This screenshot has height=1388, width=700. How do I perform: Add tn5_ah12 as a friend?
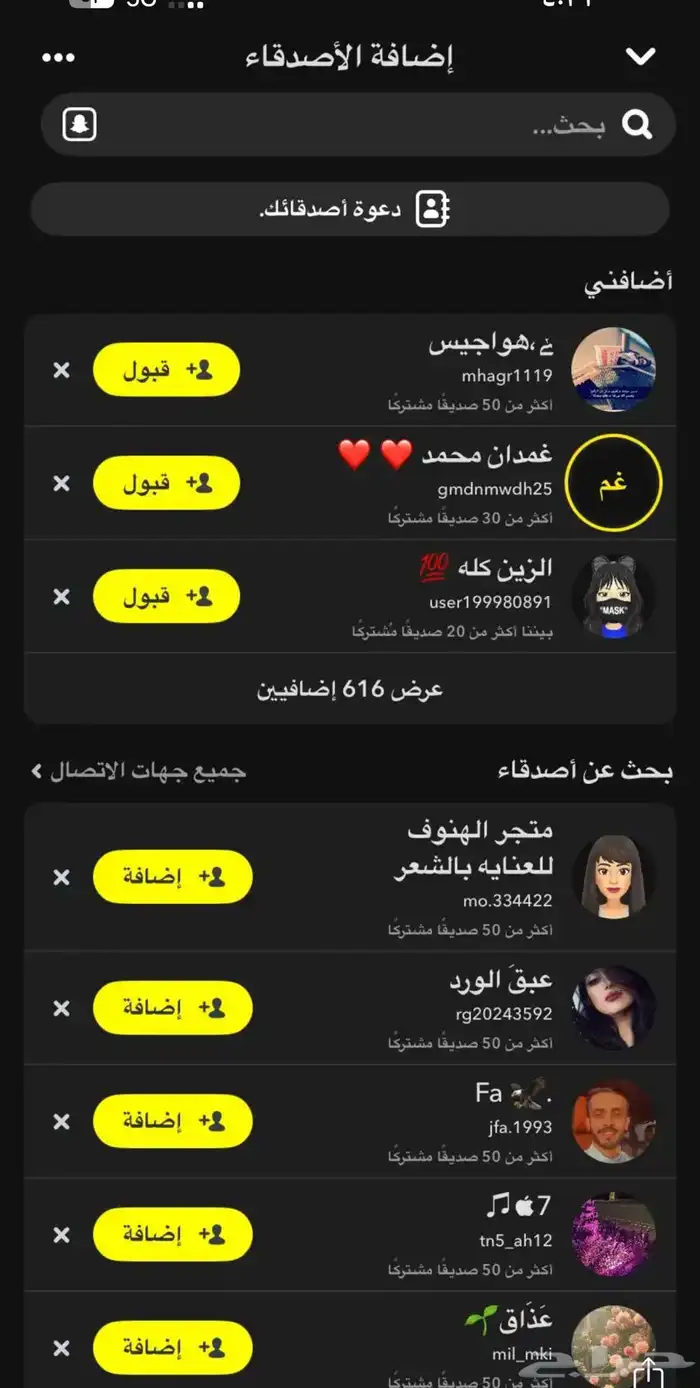(172, 1234)
